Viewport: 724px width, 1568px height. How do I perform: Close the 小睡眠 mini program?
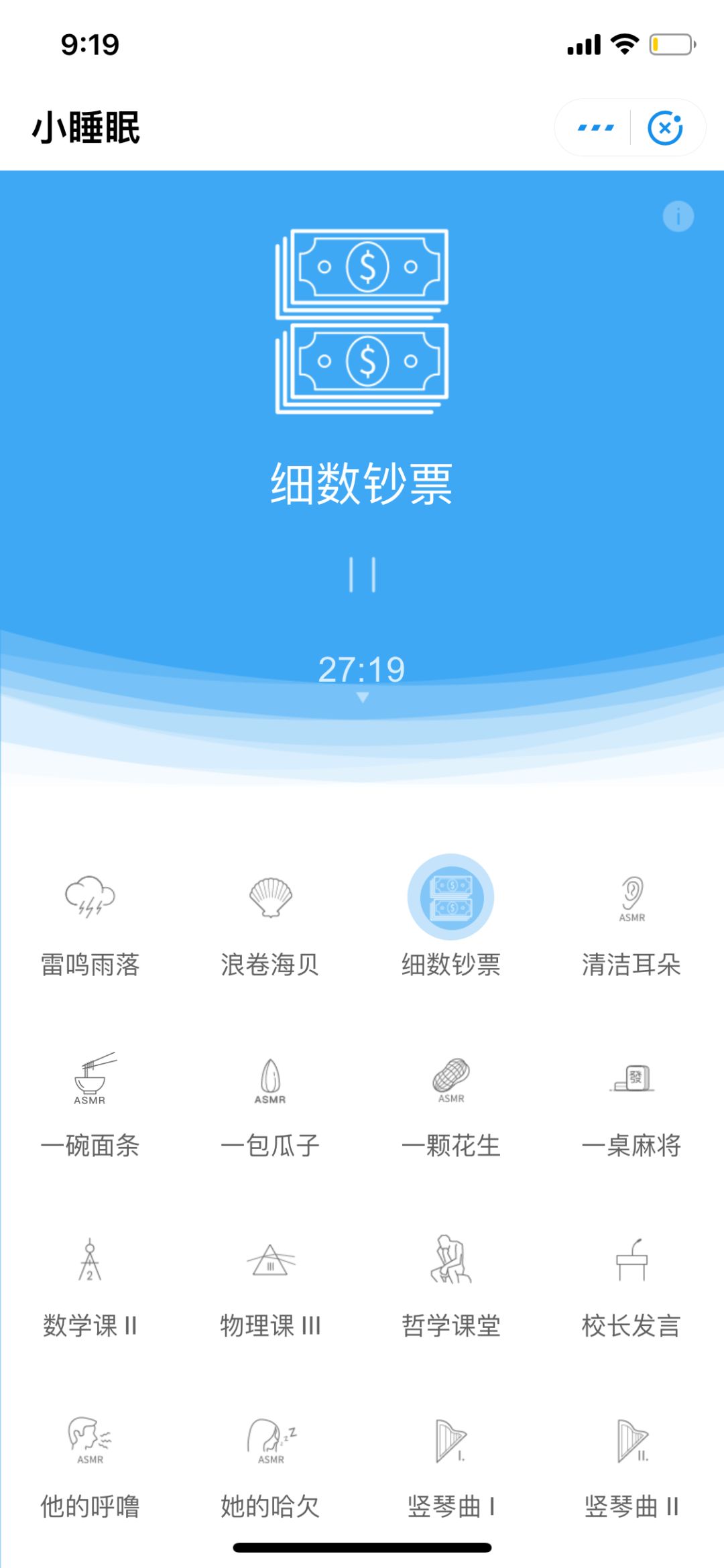[x=665, y=127]
